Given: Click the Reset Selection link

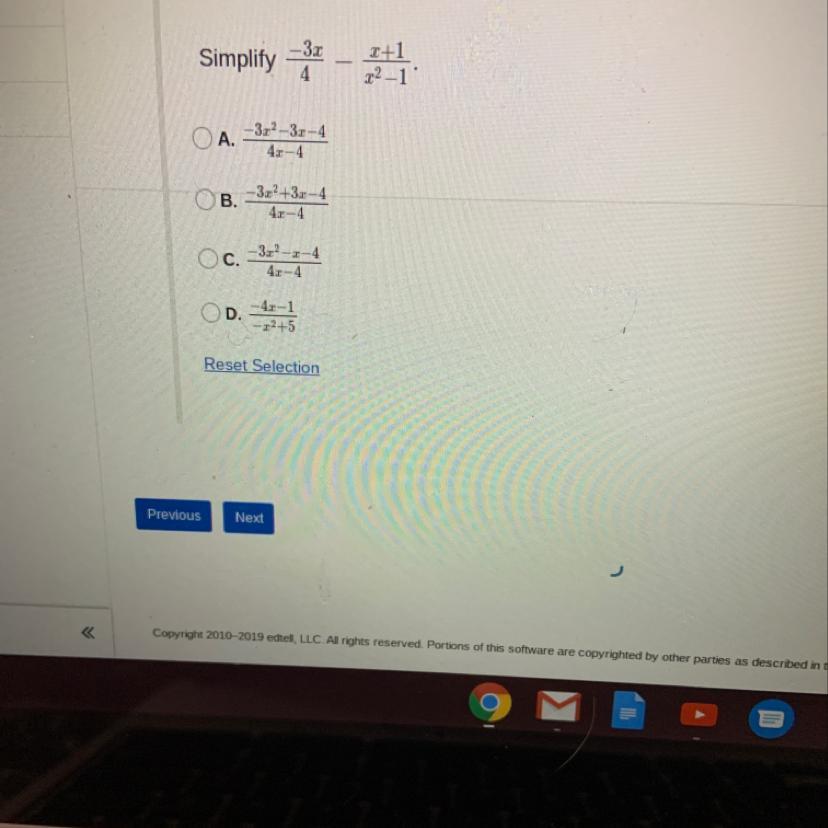Looking at the screenshot, I should [262, 366].
